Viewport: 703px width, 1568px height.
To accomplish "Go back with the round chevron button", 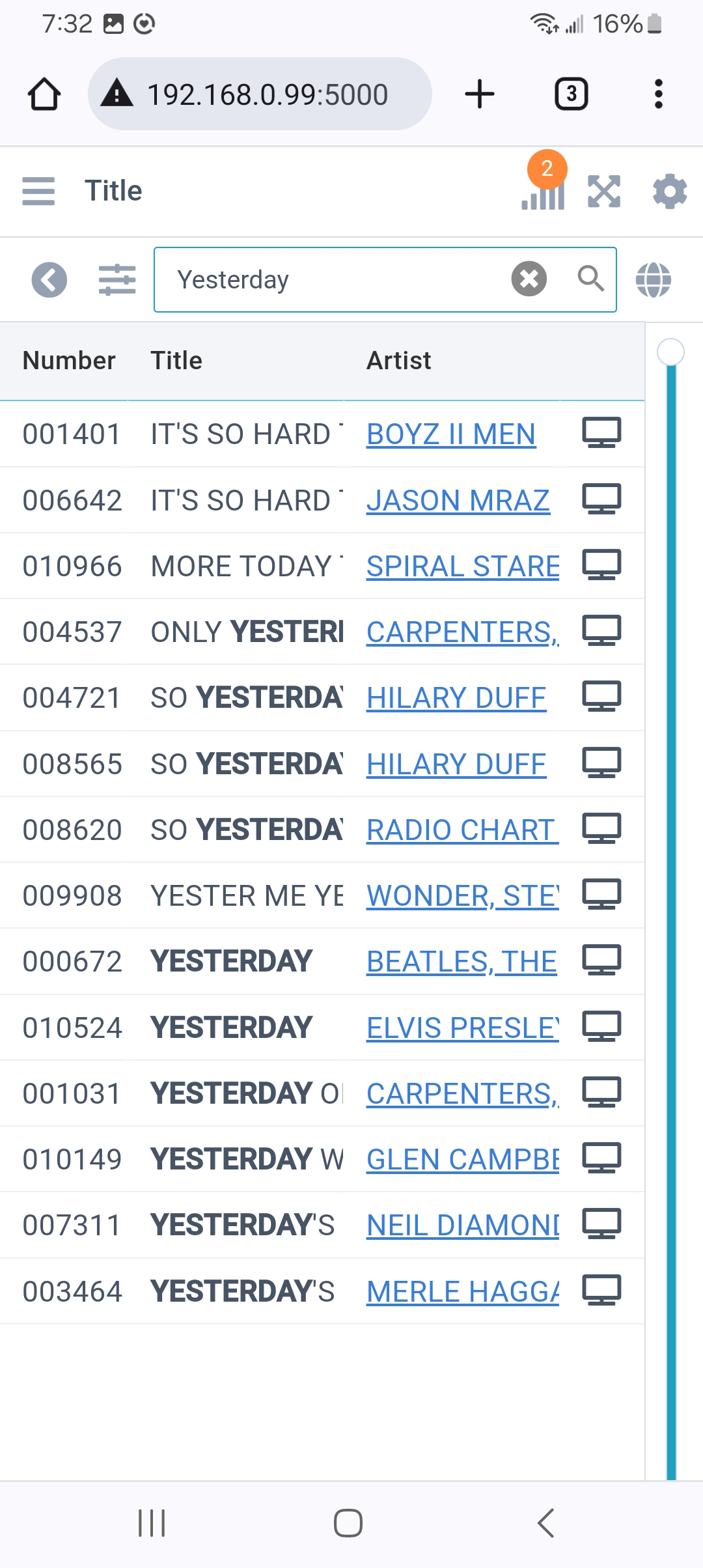I will click(x=49, y=280).
